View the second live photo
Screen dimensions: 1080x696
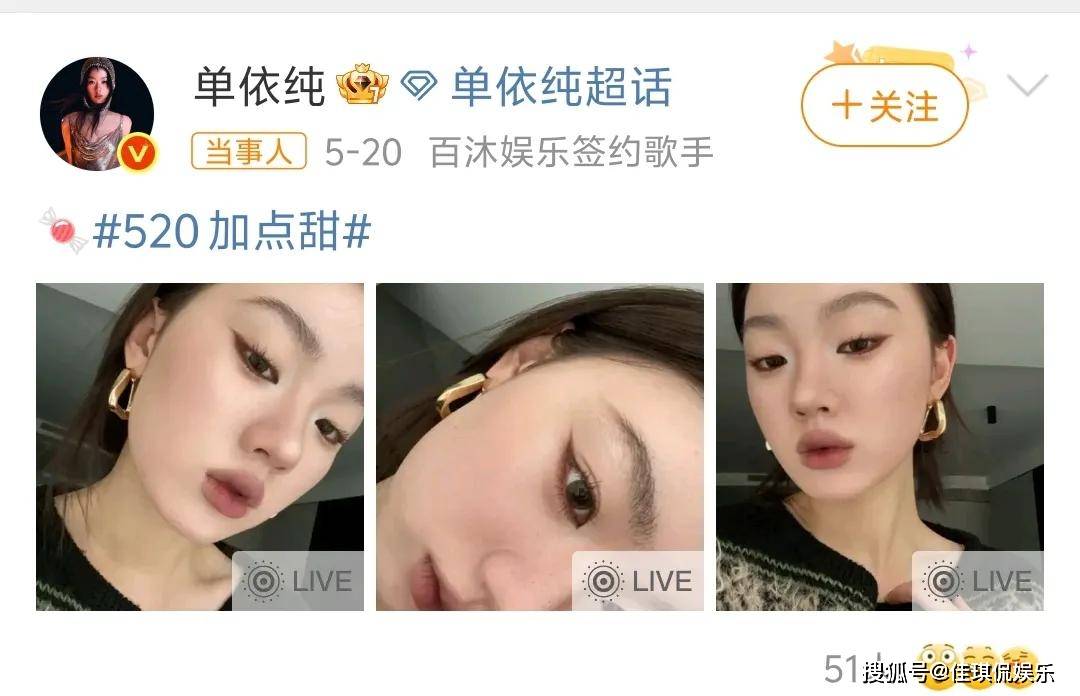[540, 446]
